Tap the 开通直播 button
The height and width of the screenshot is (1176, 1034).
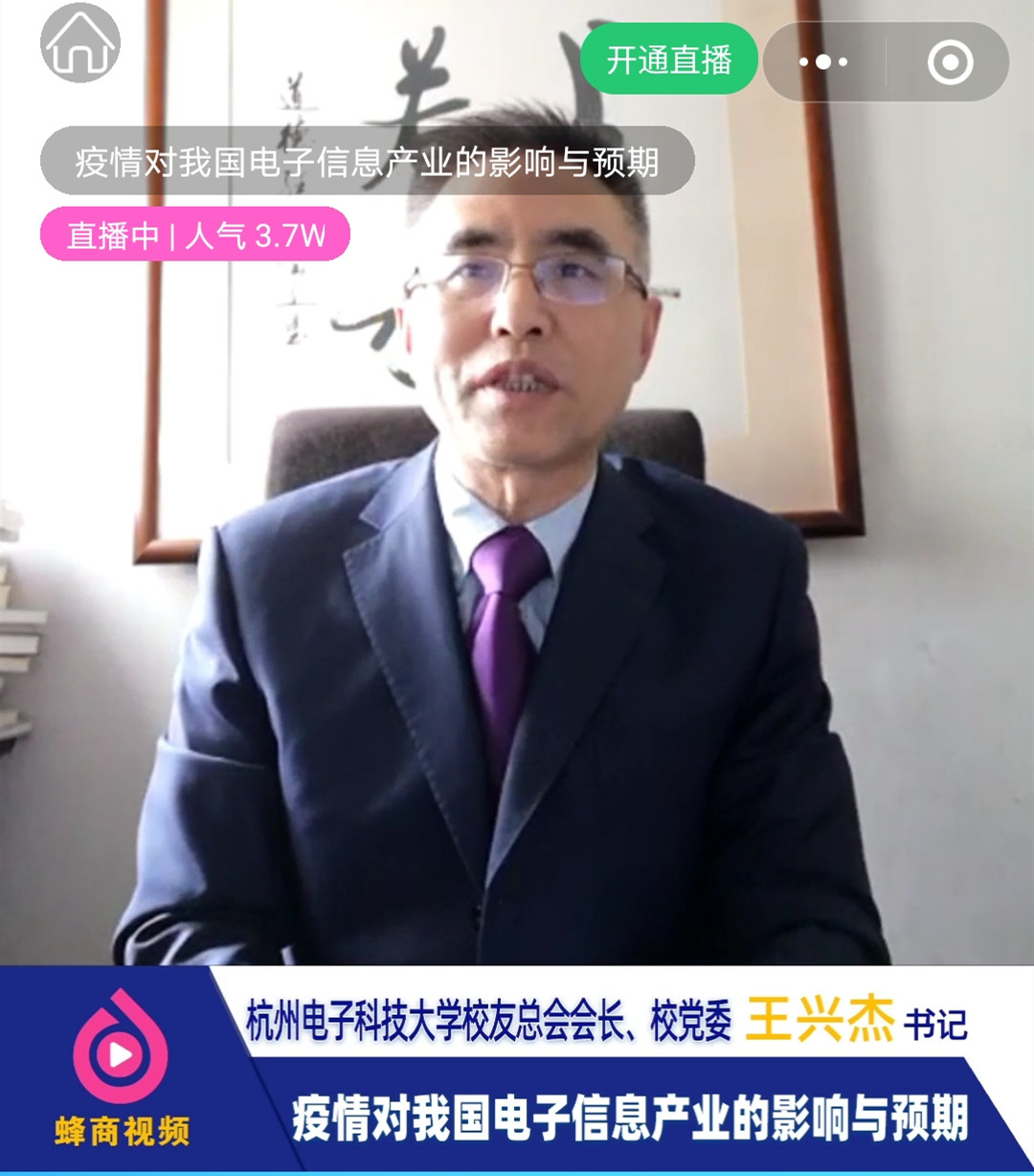668,60
